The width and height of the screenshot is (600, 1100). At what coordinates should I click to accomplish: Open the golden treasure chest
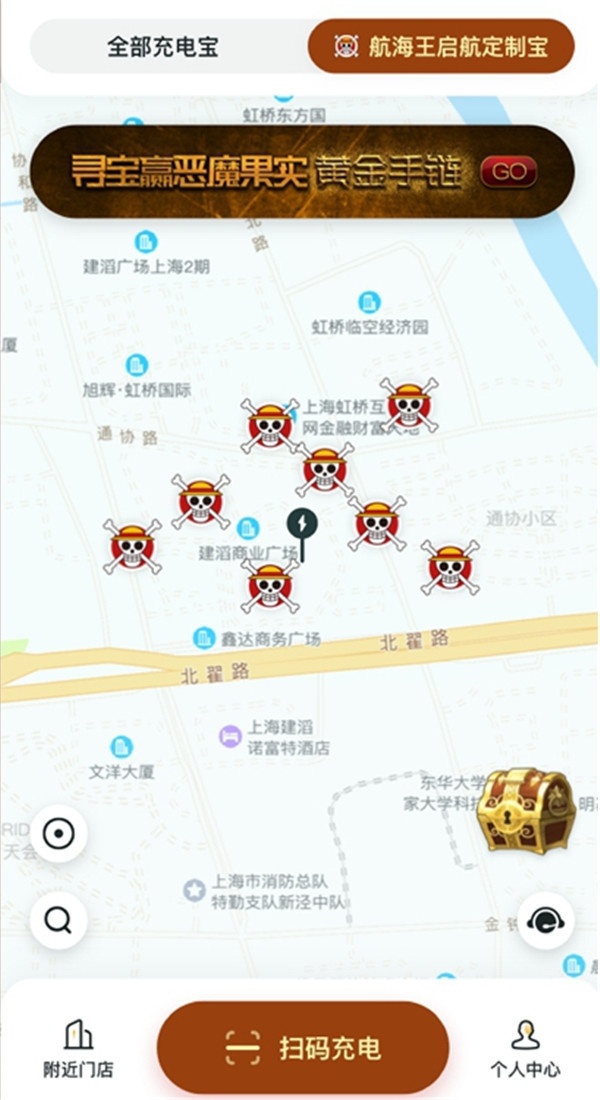(526, 810)
